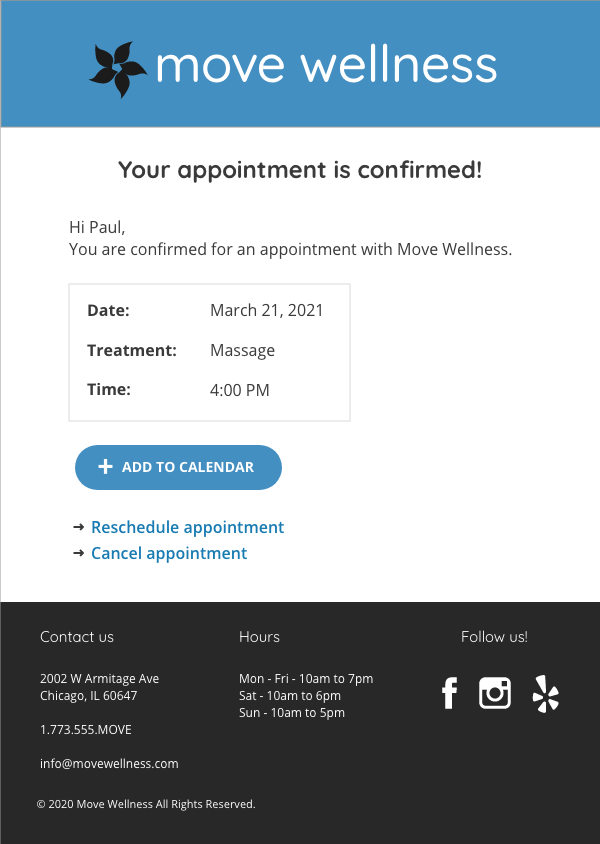Open the Instagram icon in the footer

point(494,693)
